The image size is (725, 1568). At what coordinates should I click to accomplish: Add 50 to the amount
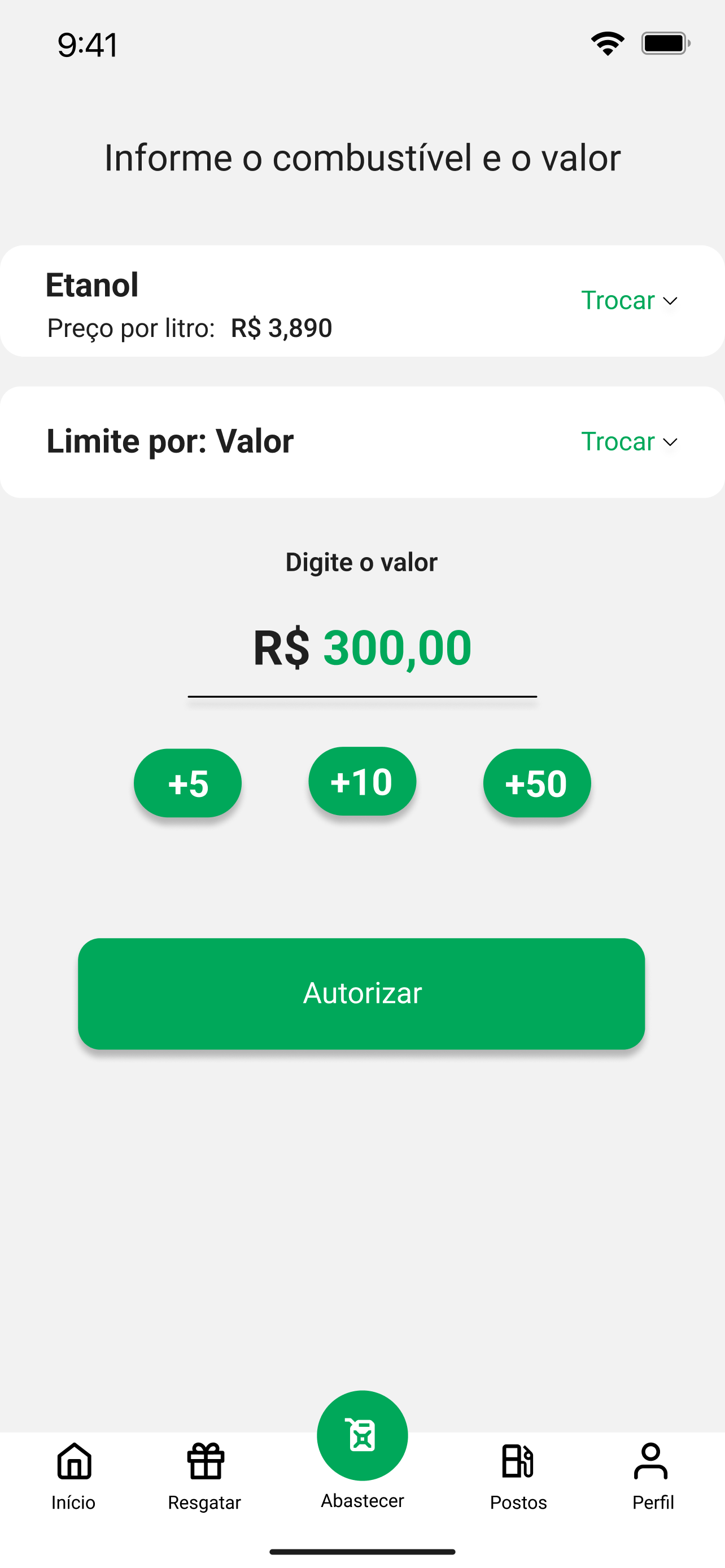tap(537, 783)
